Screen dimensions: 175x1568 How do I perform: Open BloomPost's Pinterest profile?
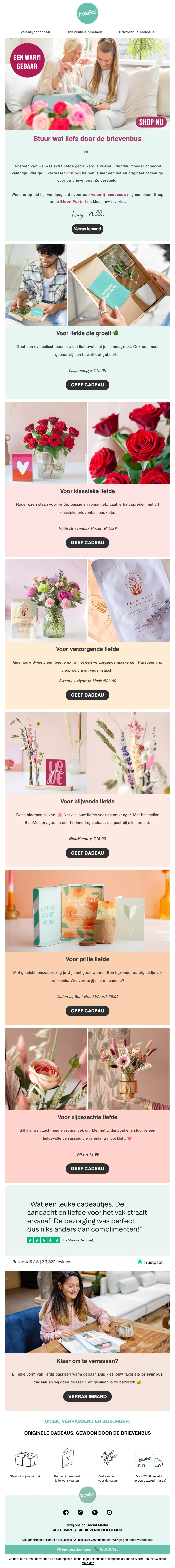tap(95, 1512)
